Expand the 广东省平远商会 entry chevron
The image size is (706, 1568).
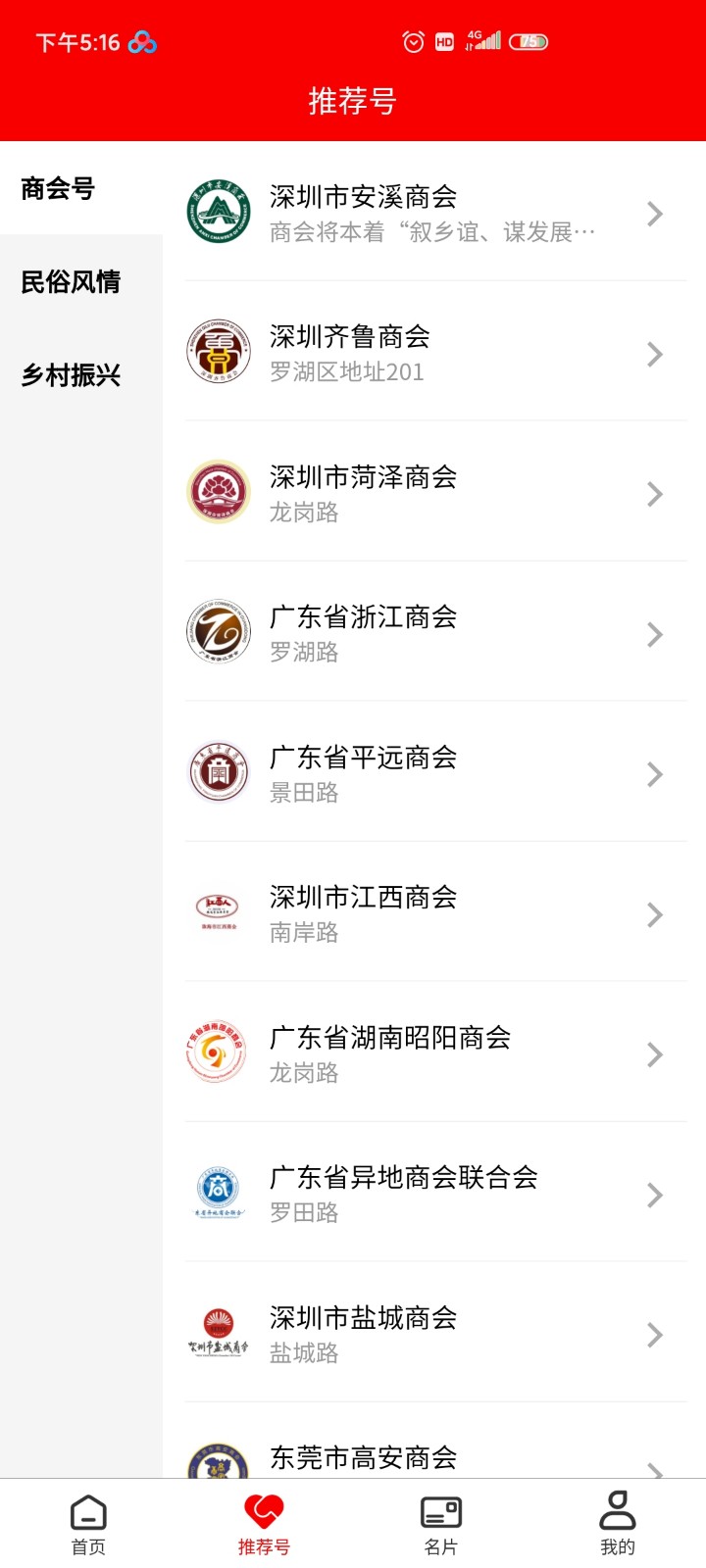[654, 774]
